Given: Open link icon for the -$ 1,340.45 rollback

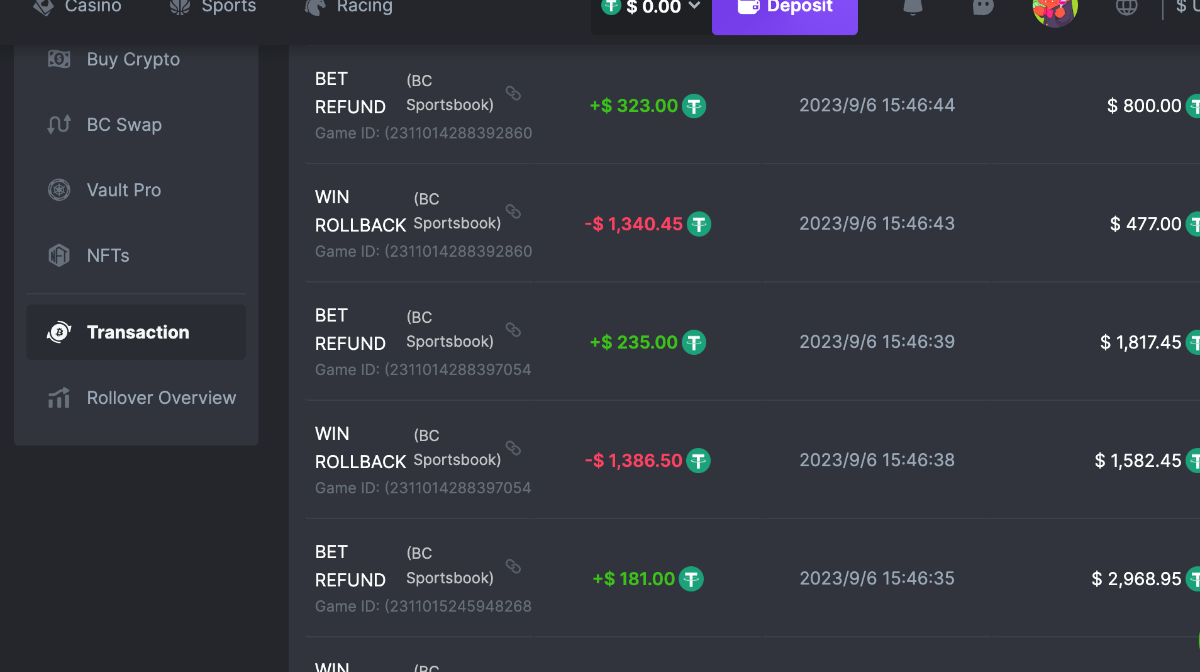Looking at the screenshot, I should (513, 212).
